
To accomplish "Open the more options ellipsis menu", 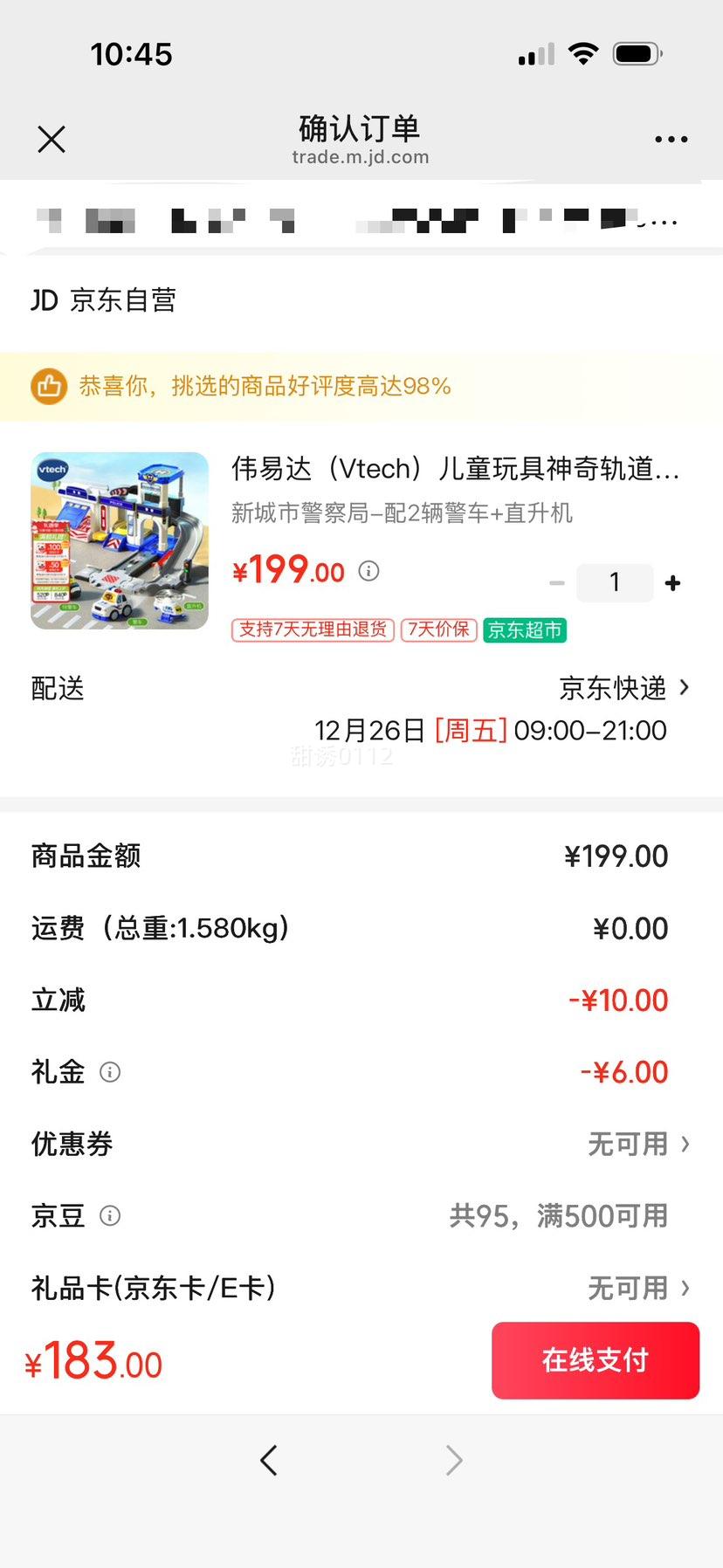I will (671, 139).
